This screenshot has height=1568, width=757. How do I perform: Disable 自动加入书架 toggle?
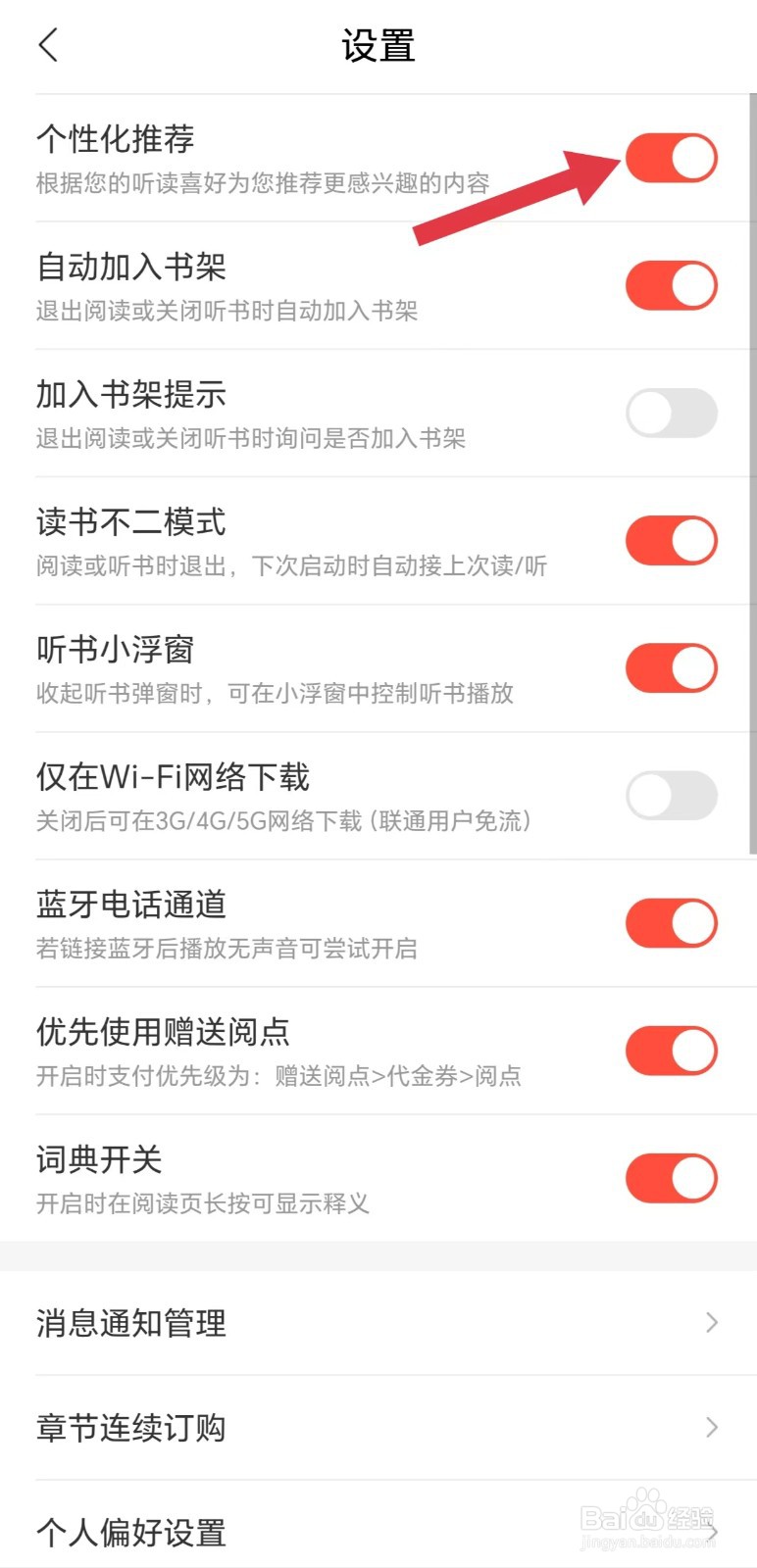(x=671, y=286)
